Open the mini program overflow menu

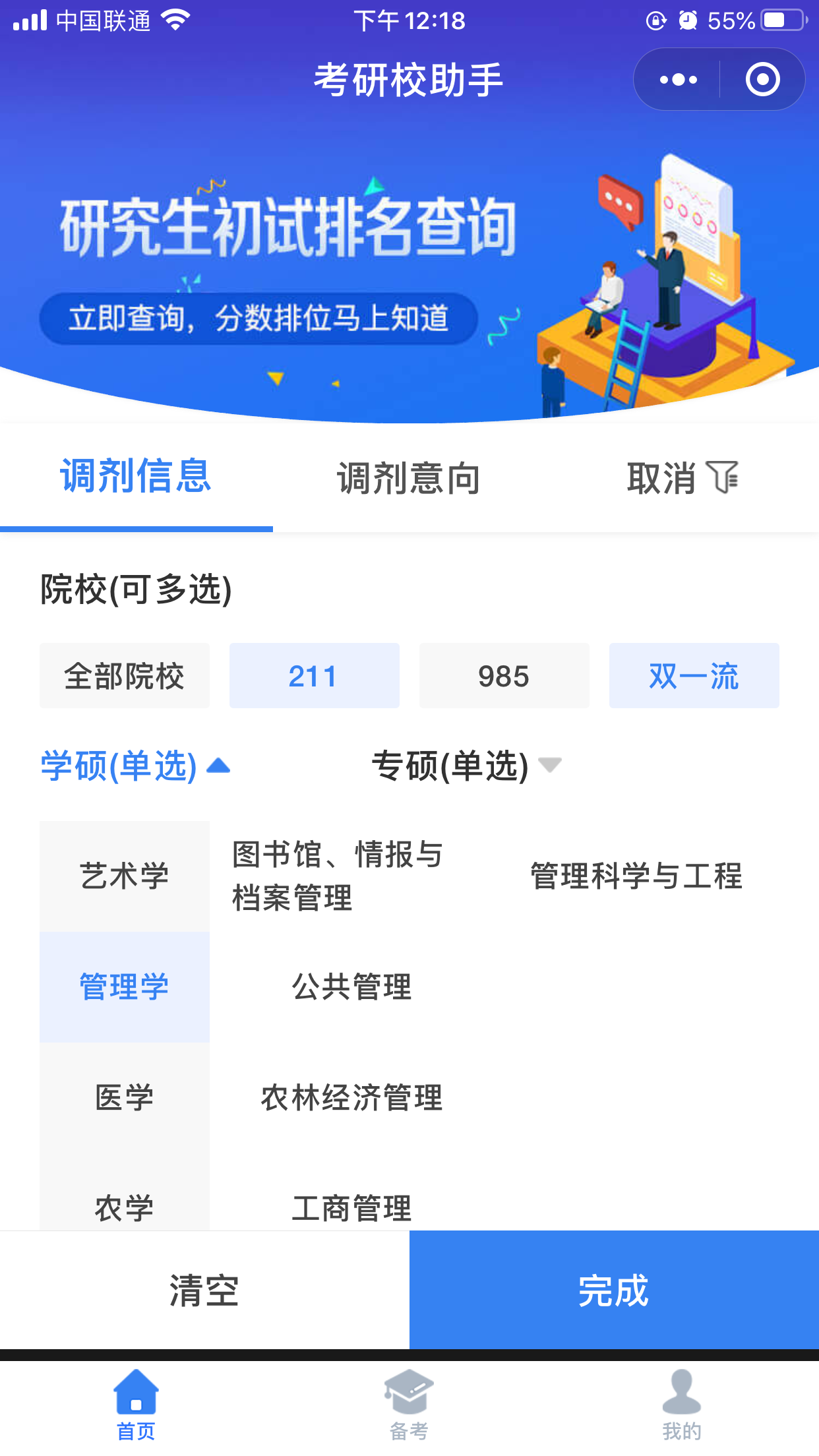click(678, 80)
